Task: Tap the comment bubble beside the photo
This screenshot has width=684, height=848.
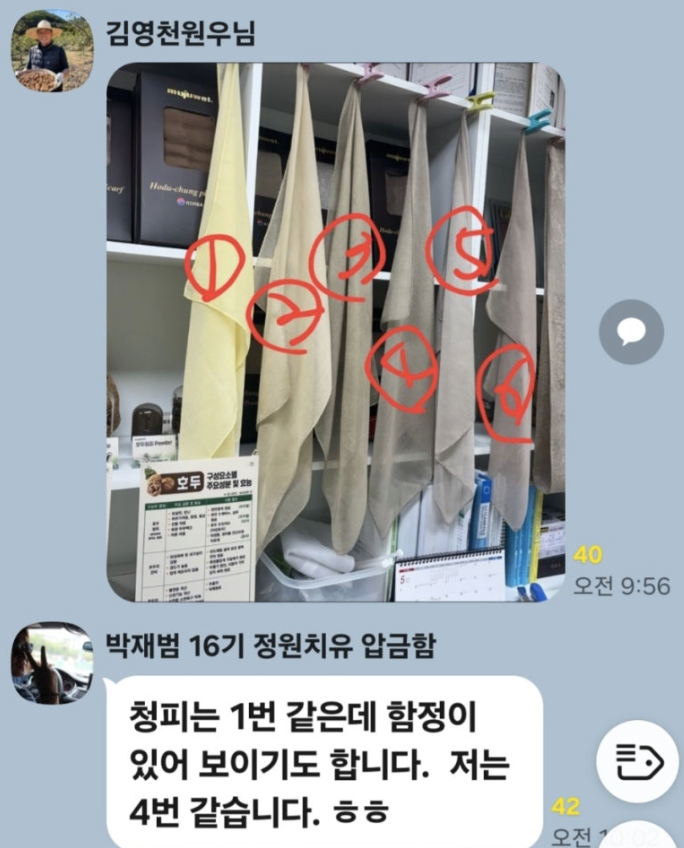Action: click(x=631, y=331)
